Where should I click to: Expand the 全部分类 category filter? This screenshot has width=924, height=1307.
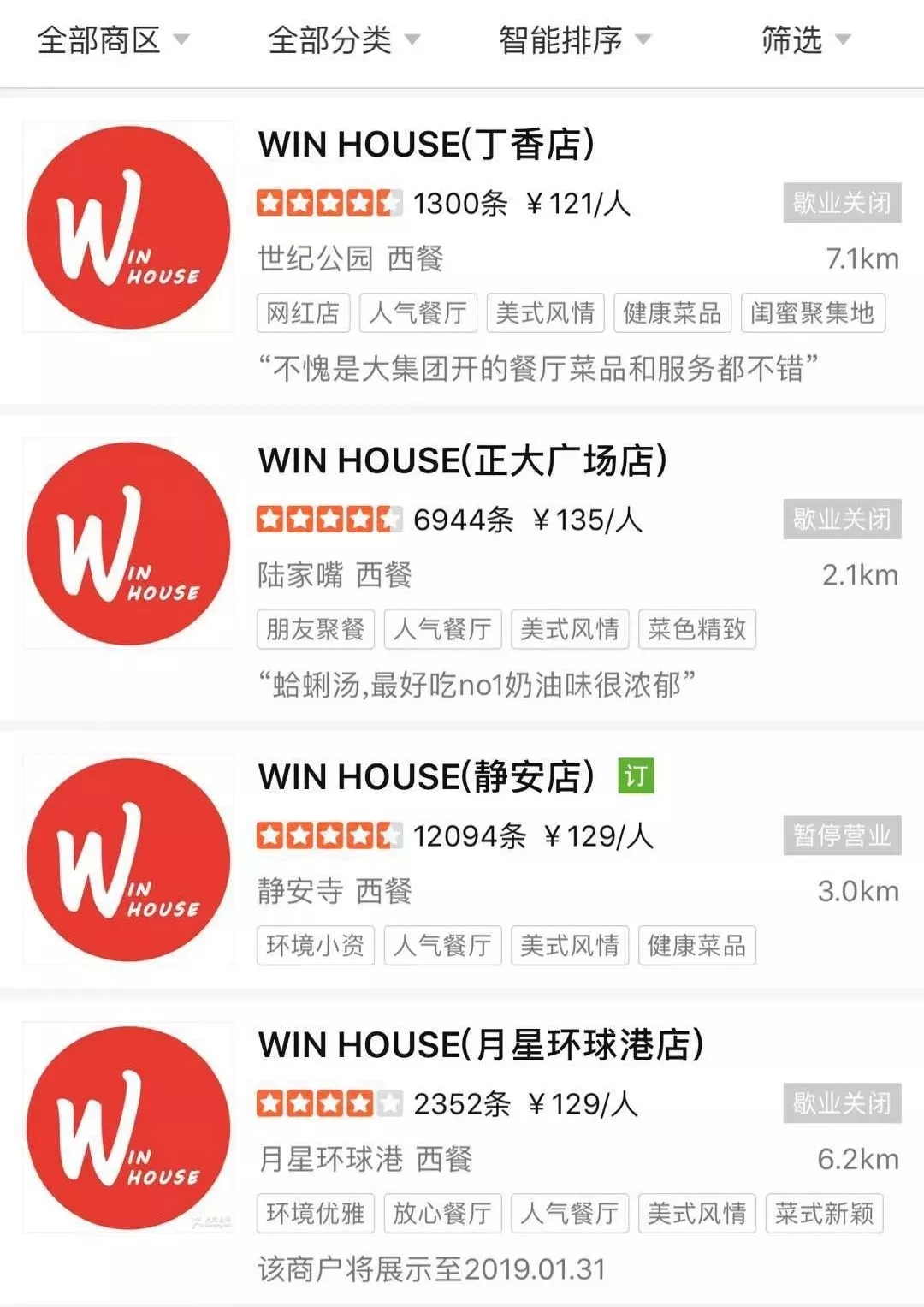(x=343, y=40)
